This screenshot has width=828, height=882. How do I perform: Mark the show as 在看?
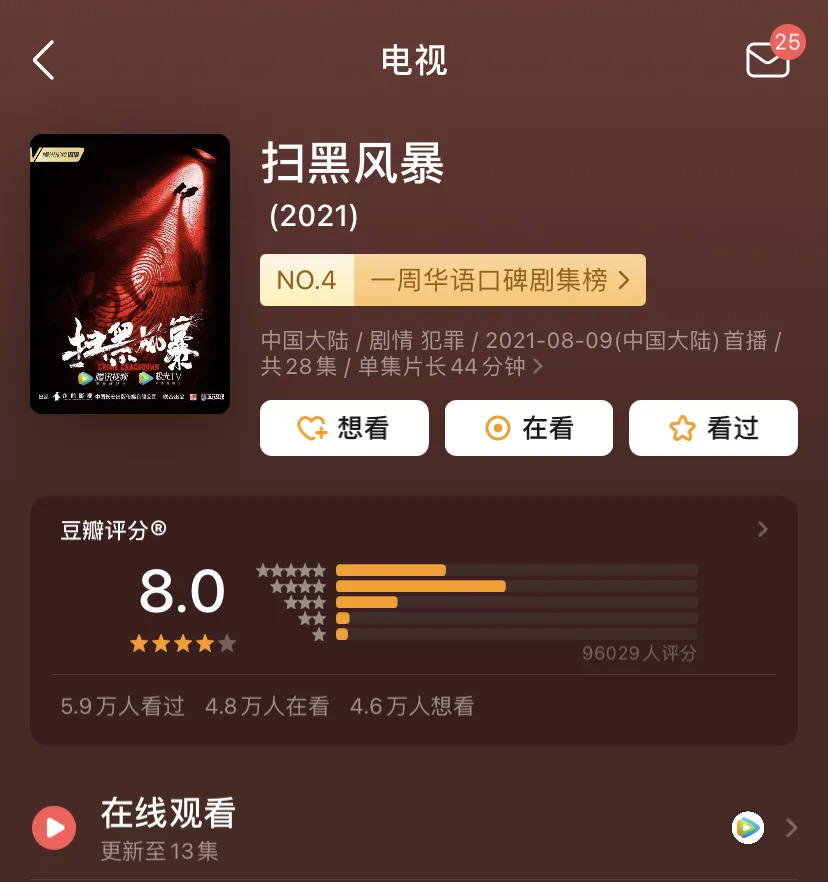[x=528, y=428]
